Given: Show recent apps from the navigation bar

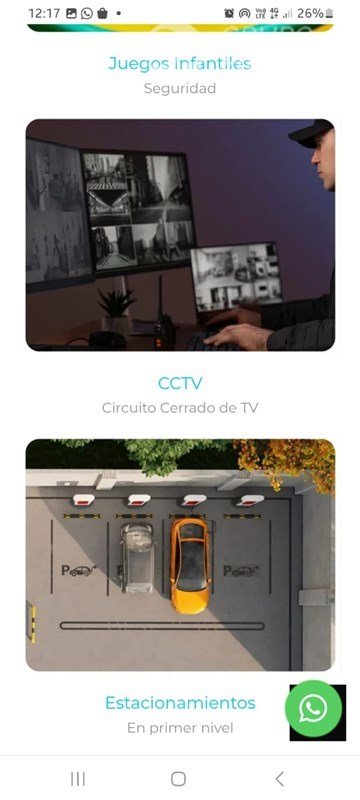Looking at the screenshot, I should click(x=78, y=779).
